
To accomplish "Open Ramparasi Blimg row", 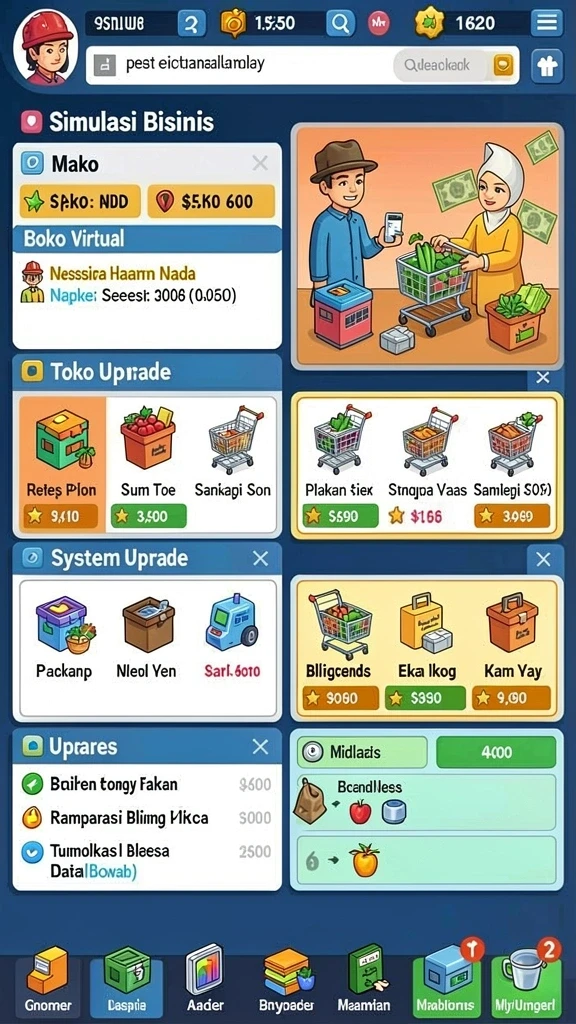I will 147,818.
